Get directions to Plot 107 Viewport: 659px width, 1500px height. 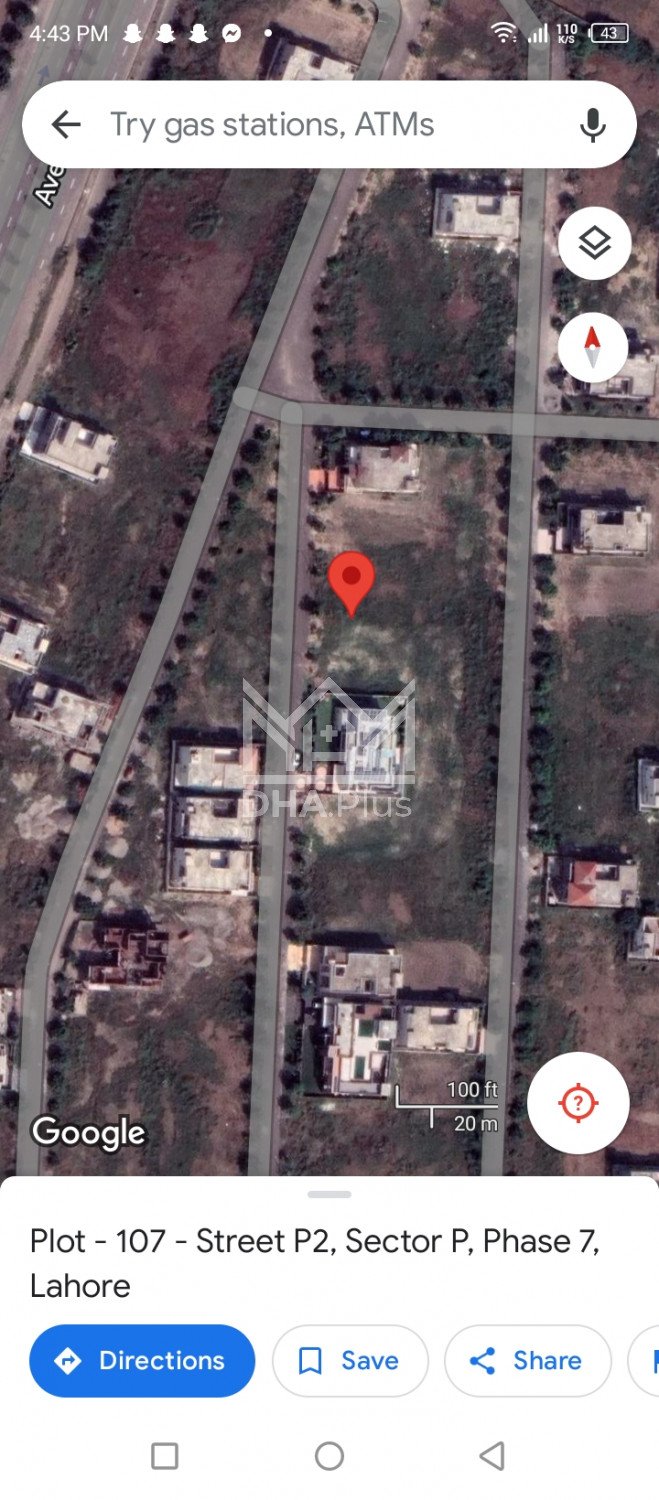pos(142,1360)
